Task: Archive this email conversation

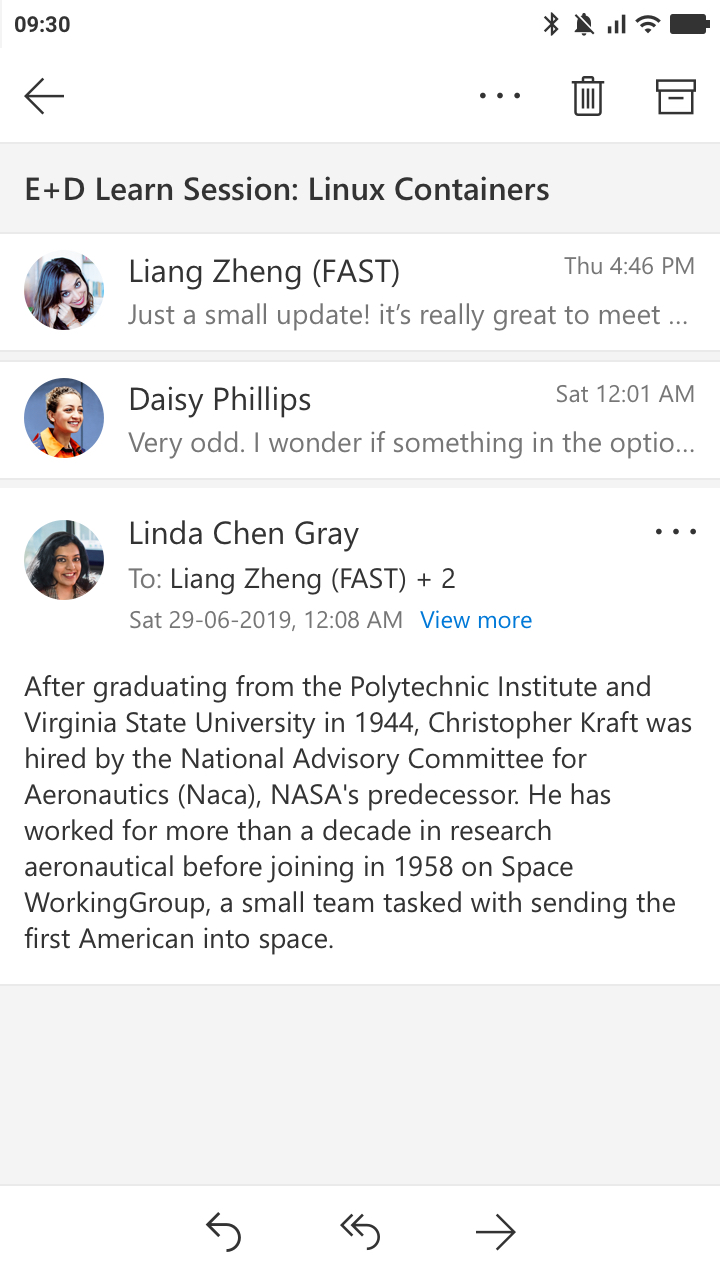Action: [x=675, y=96]
